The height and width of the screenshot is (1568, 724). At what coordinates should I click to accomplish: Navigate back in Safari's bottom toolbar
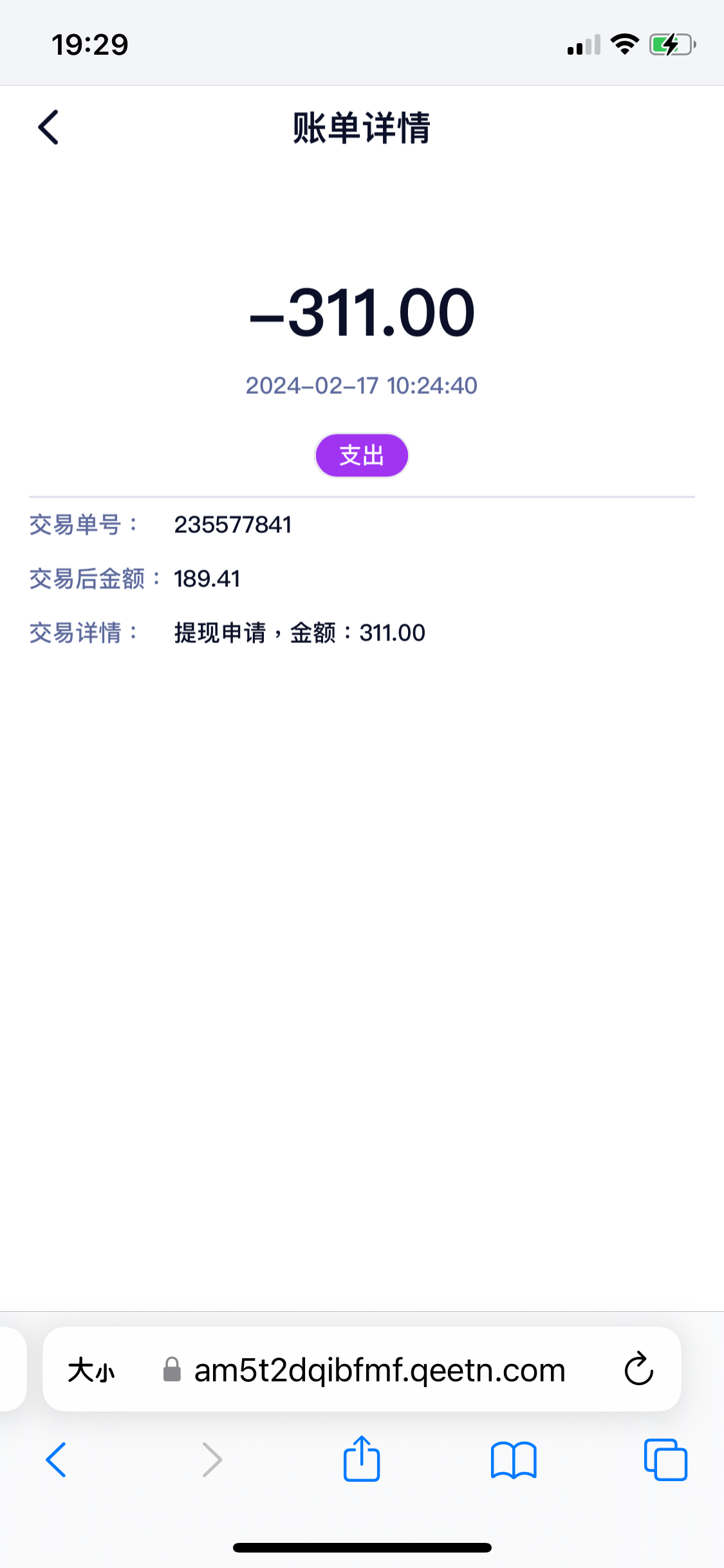(56, 1460)
